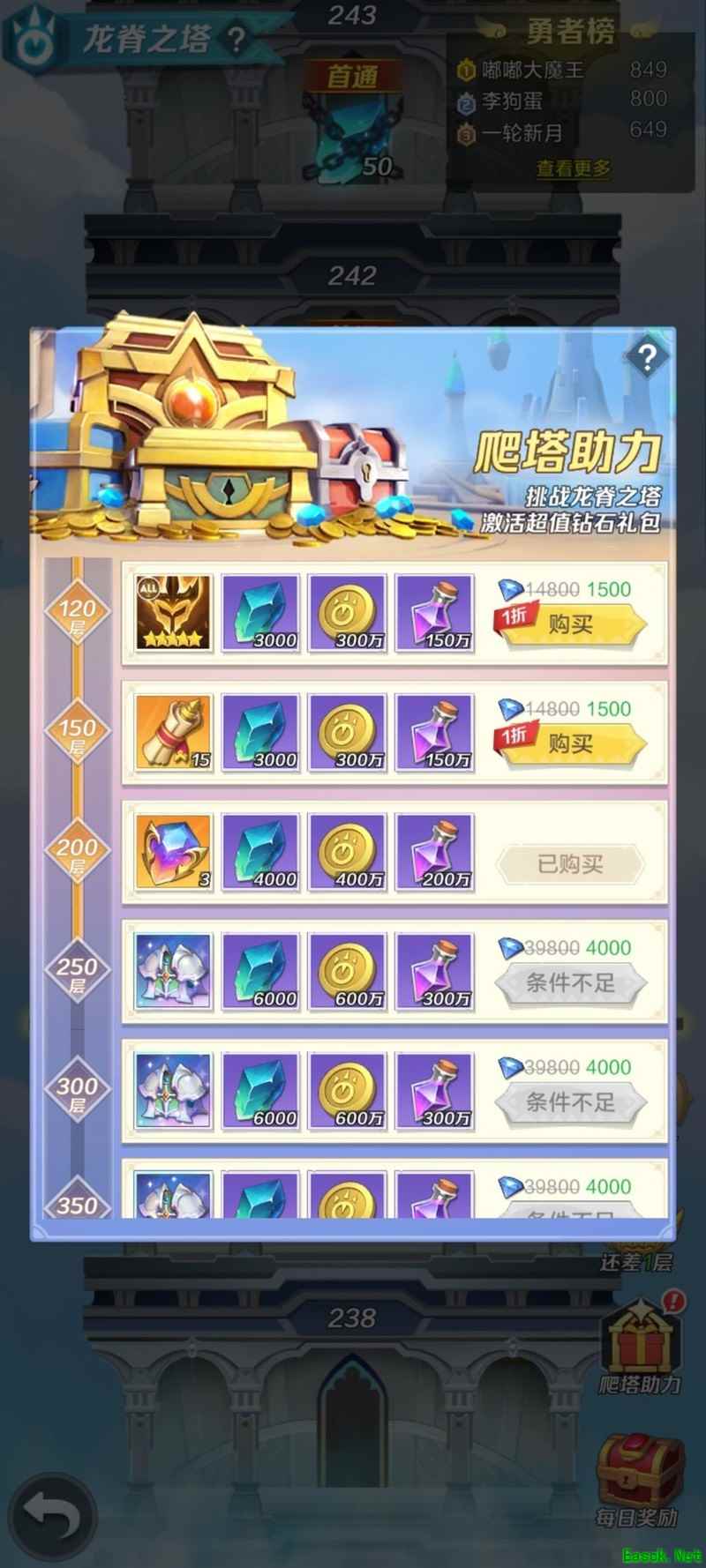View the 3000 crystal reward in 120层 pack
Screen dimensions: 706x1568
click(260, 612)
